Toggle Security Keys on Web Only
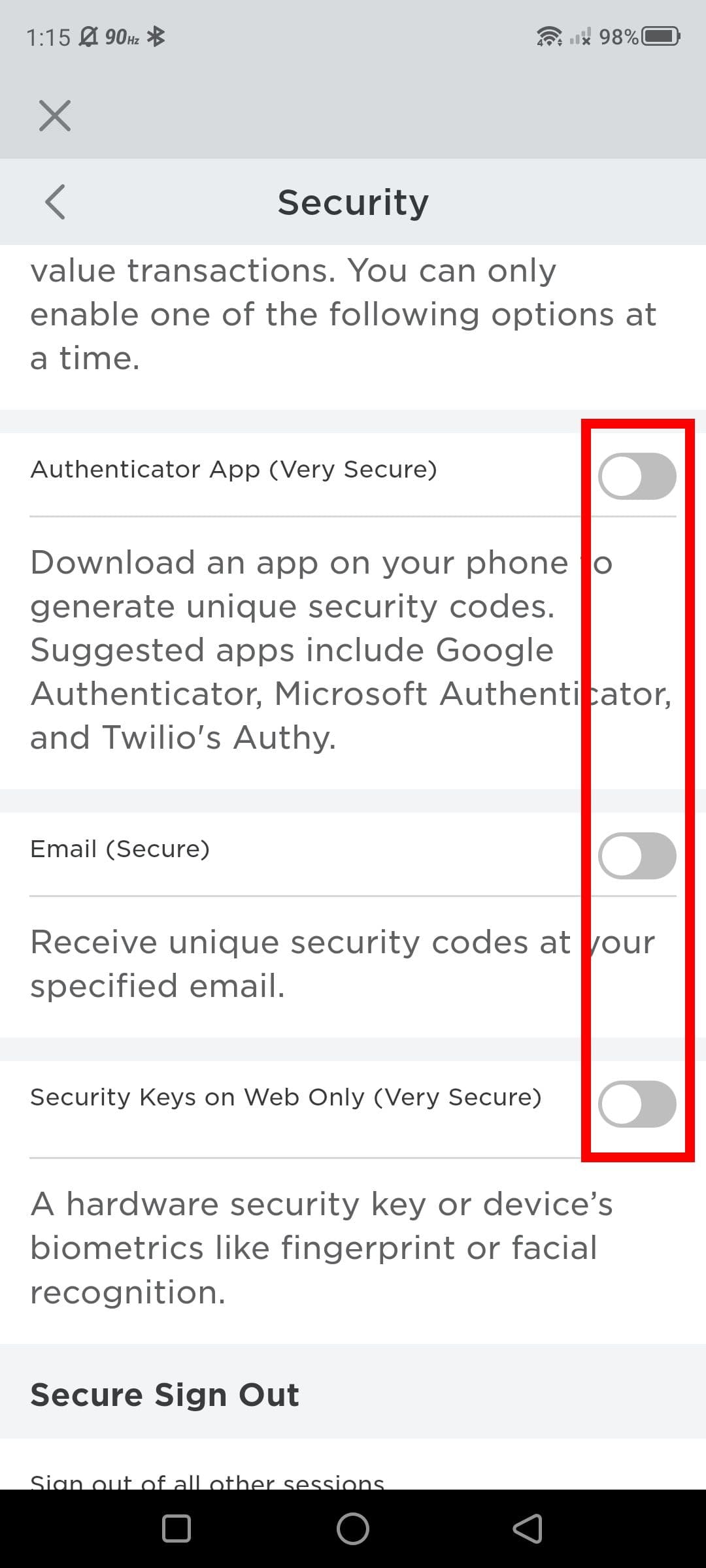 [637, 1104]
